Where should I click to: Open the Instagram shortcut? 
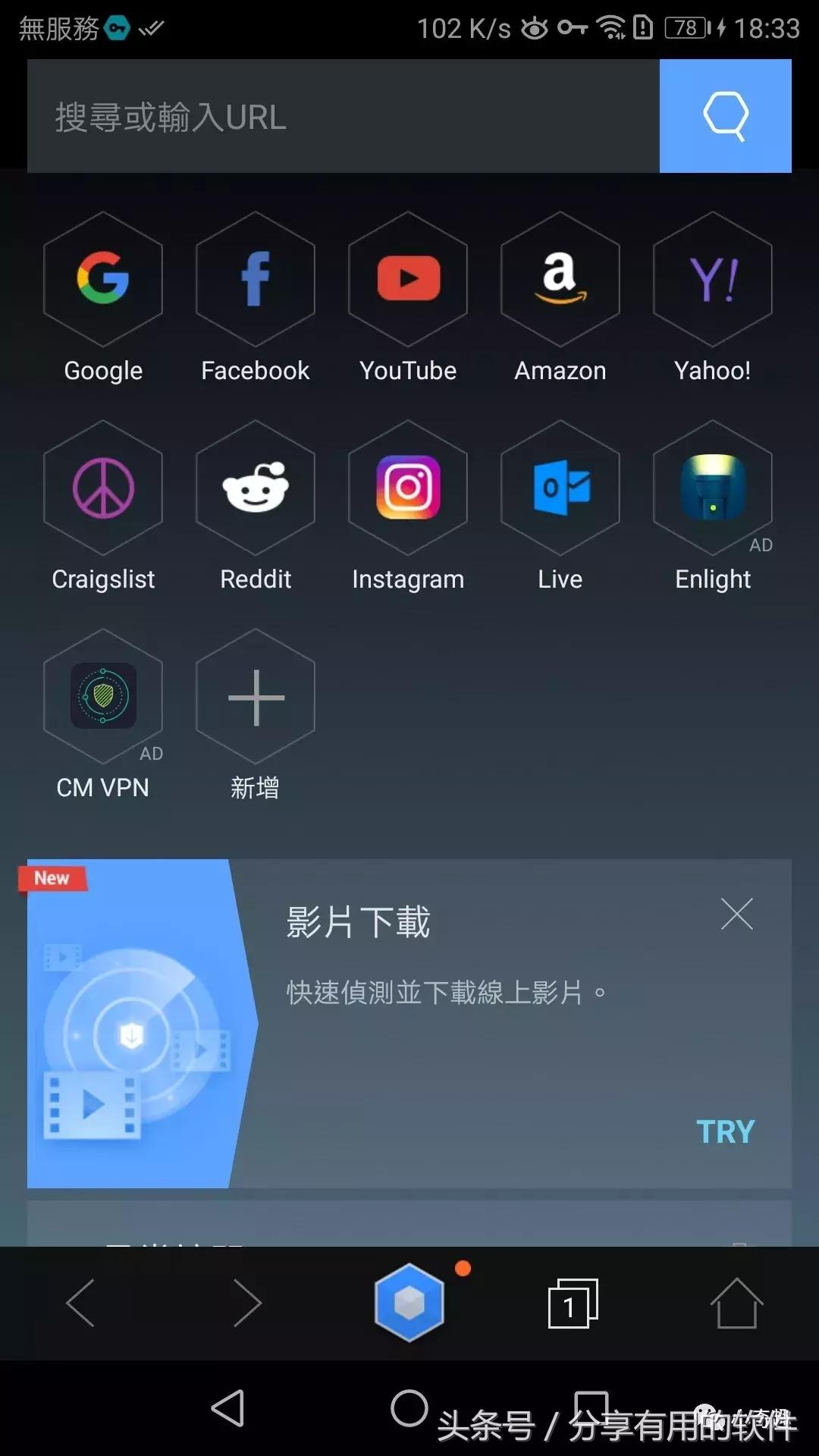tap(408, 489)
